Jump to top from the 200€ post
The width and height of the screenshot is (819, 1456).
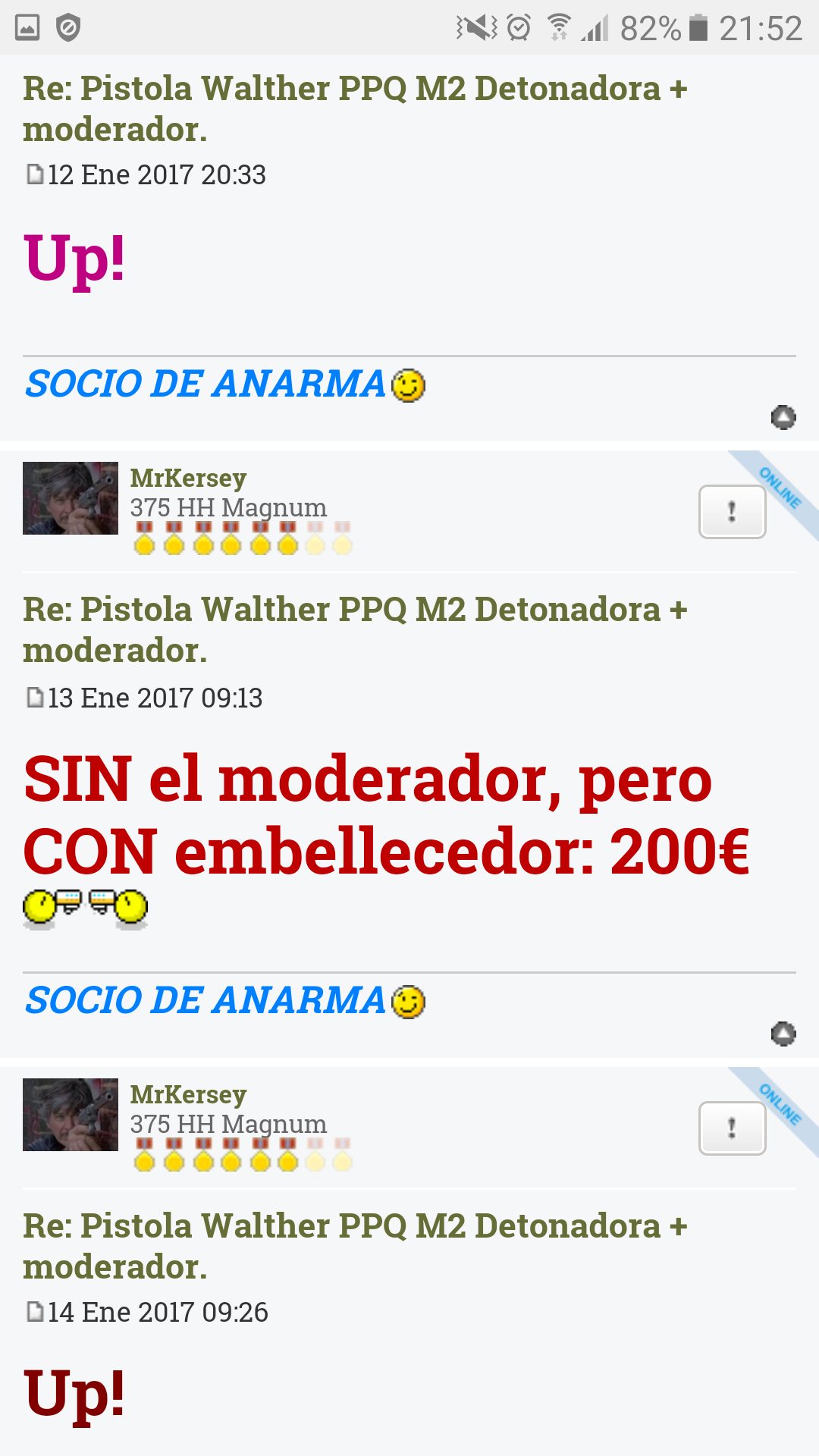pyautogui.click(x=783, y=1034)
